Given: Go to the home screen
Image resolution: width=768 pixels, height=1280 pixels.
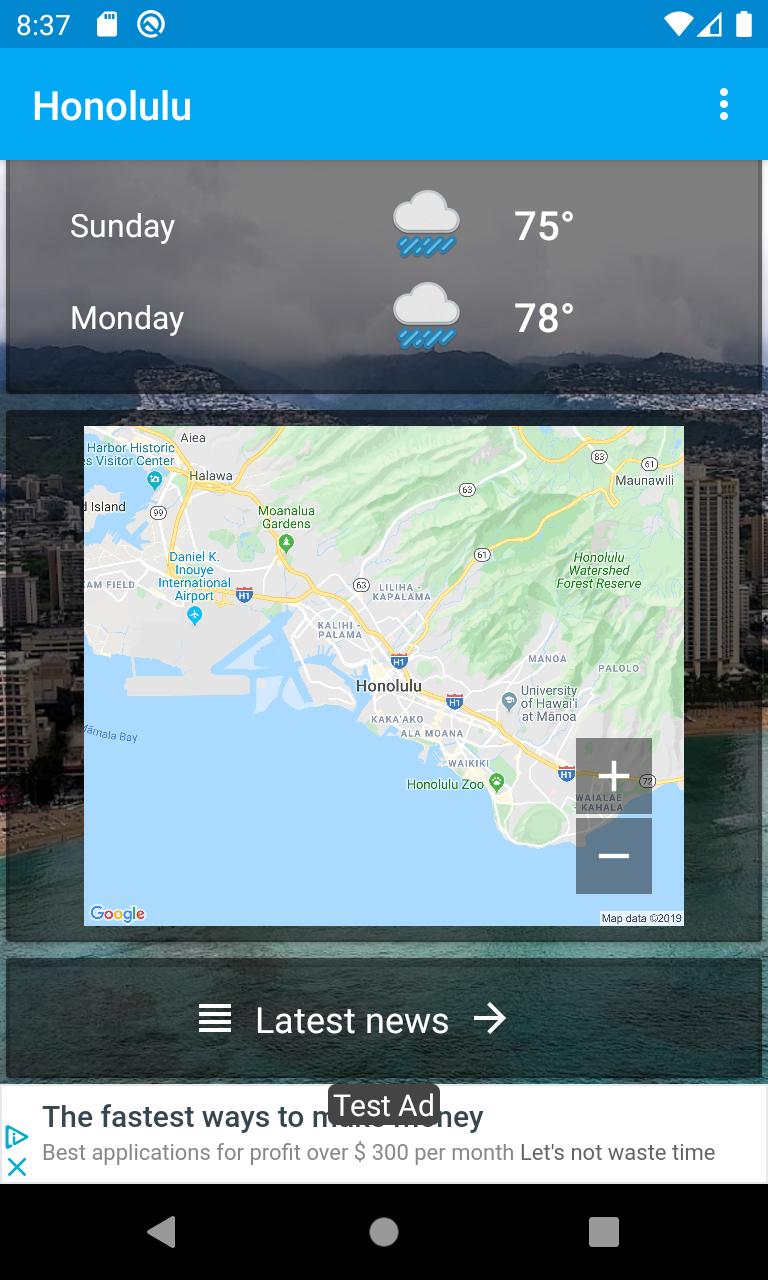Looking at the screenshot, I should tap(384, 1232).
